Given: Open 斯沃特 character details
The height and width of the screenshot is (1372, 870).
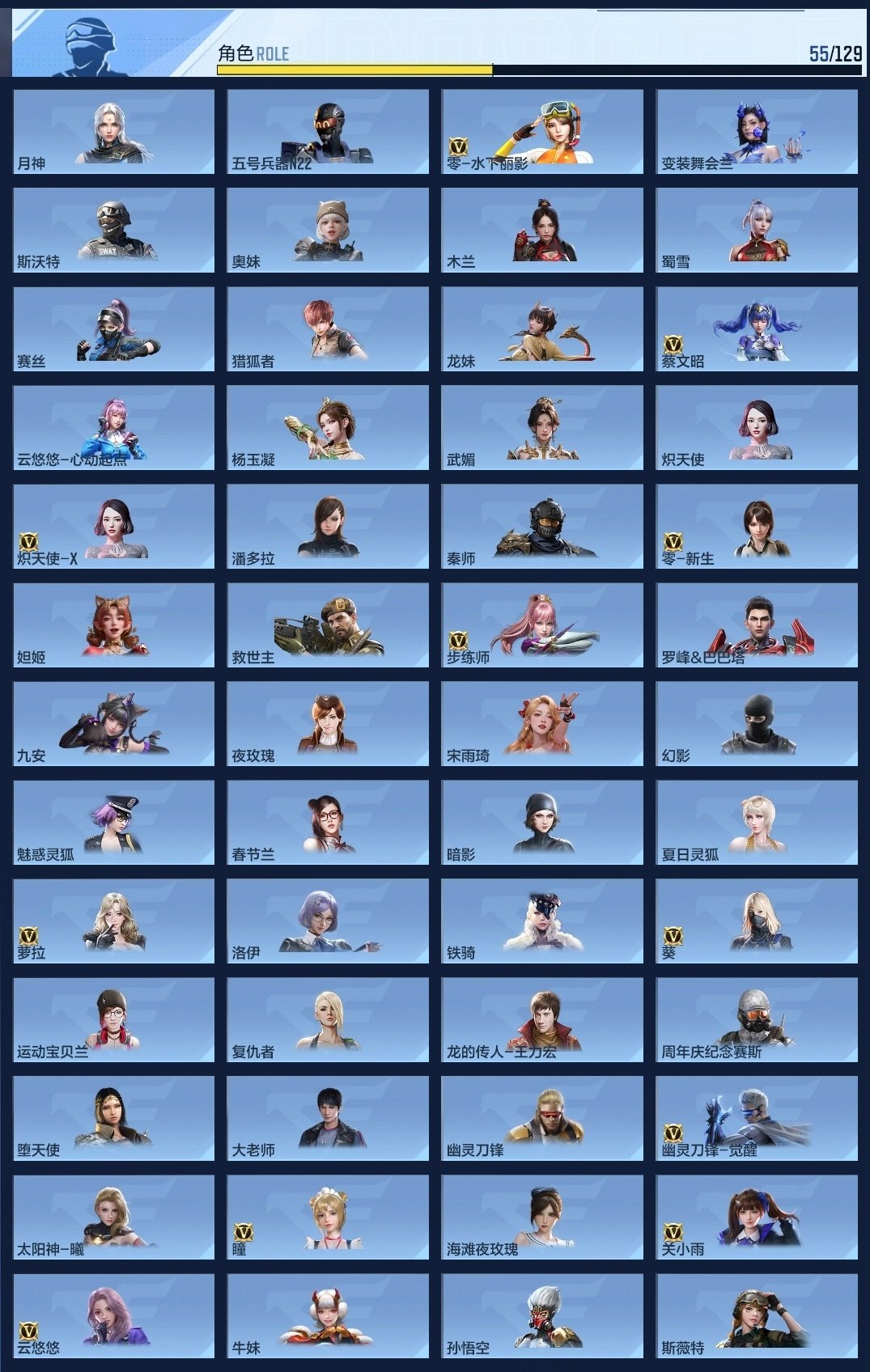Looking at the screenshot, I should coord(113,230).
